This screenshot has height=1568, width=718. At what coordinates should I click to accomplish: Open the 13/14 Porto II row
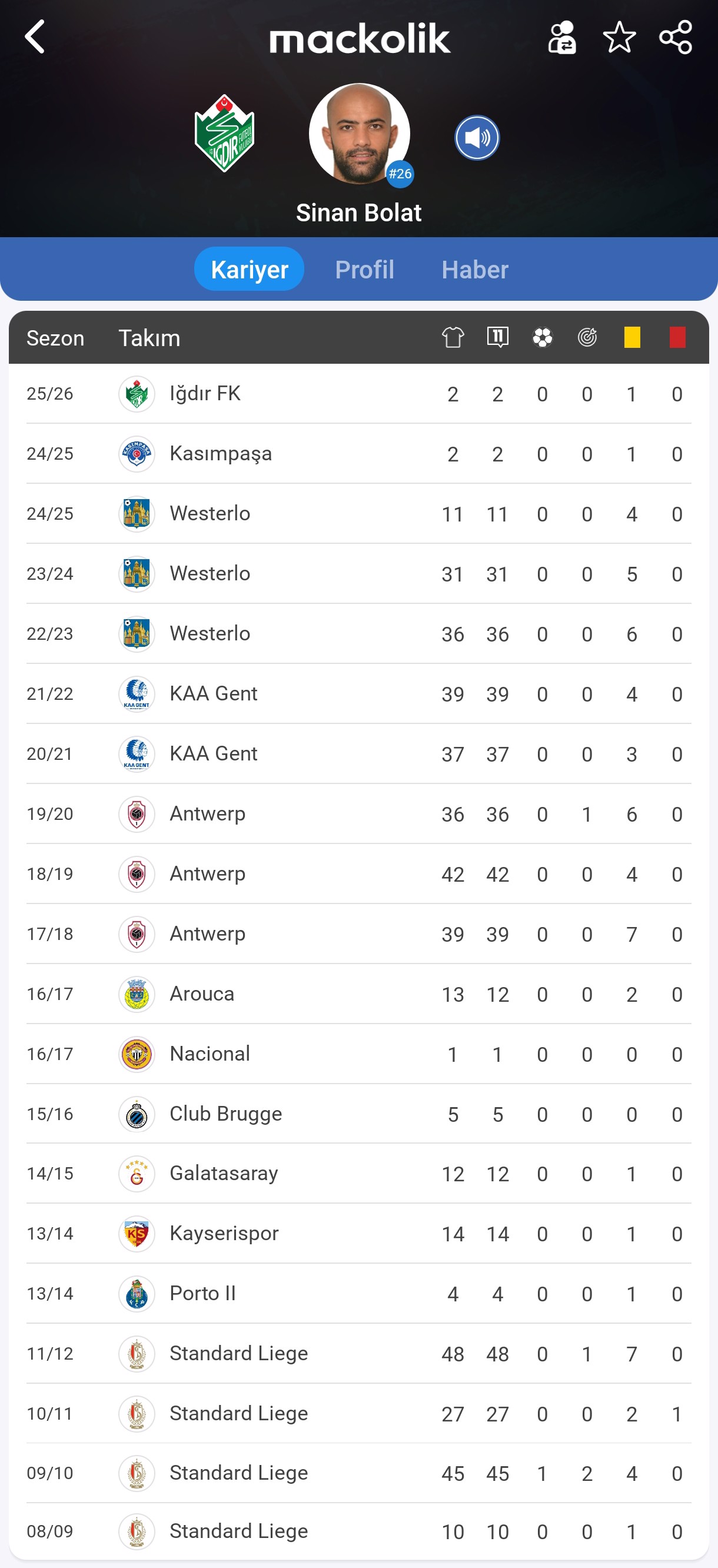coord(359,1294)
